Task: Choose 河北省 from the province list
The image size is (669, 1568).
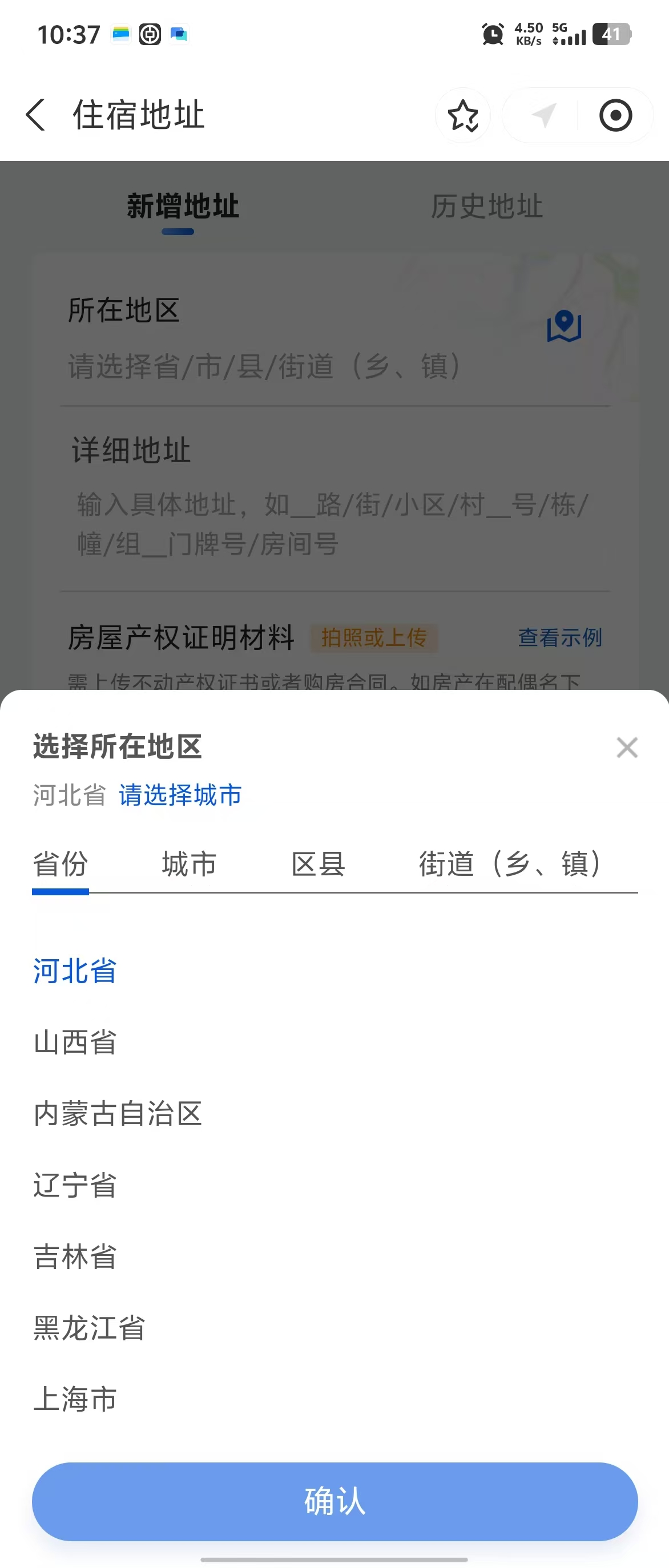Action: (75, 971)
